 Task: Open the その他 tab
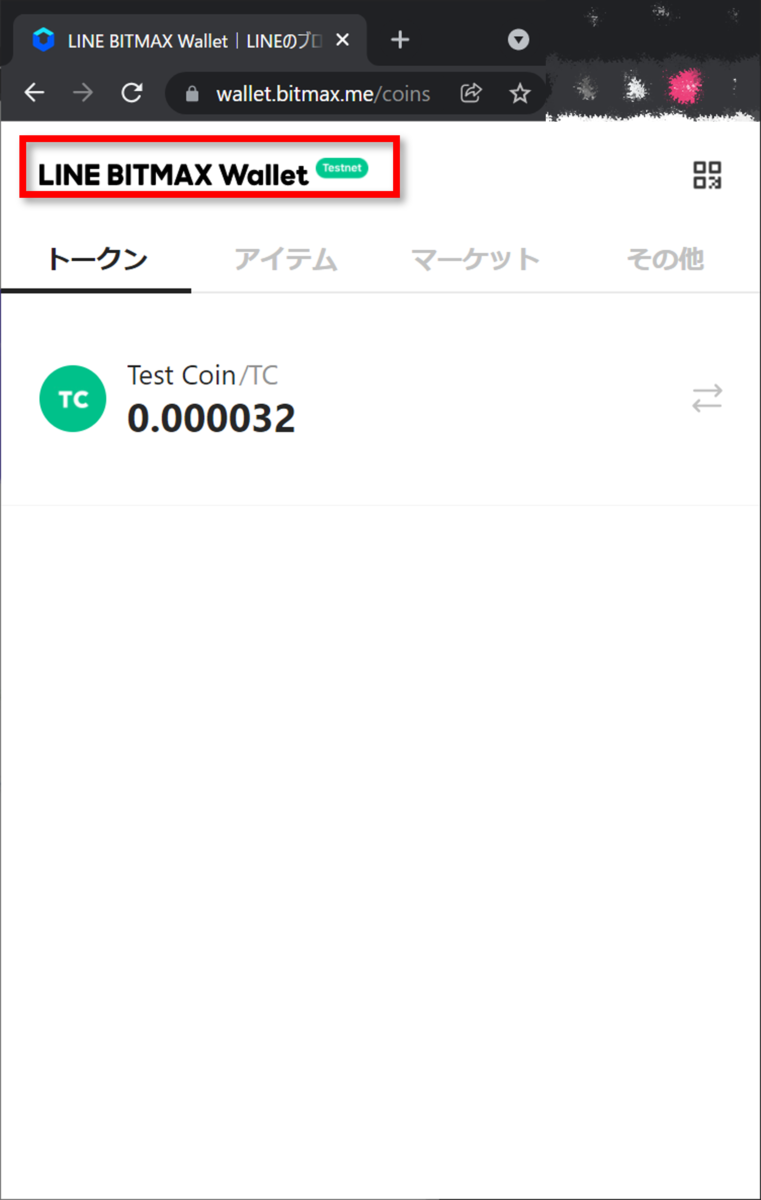[x=665, y=259]
